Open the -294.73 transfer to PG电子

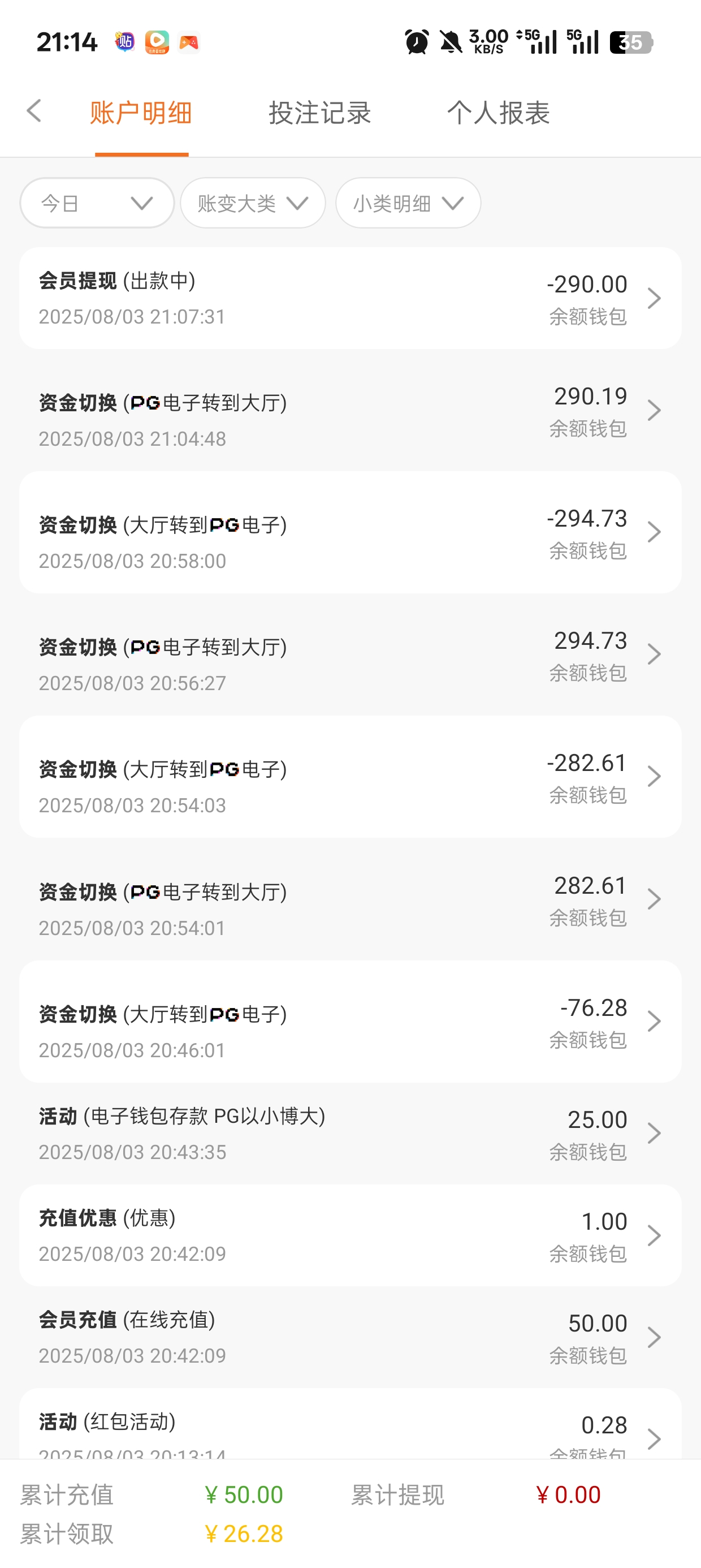(350, 533)
